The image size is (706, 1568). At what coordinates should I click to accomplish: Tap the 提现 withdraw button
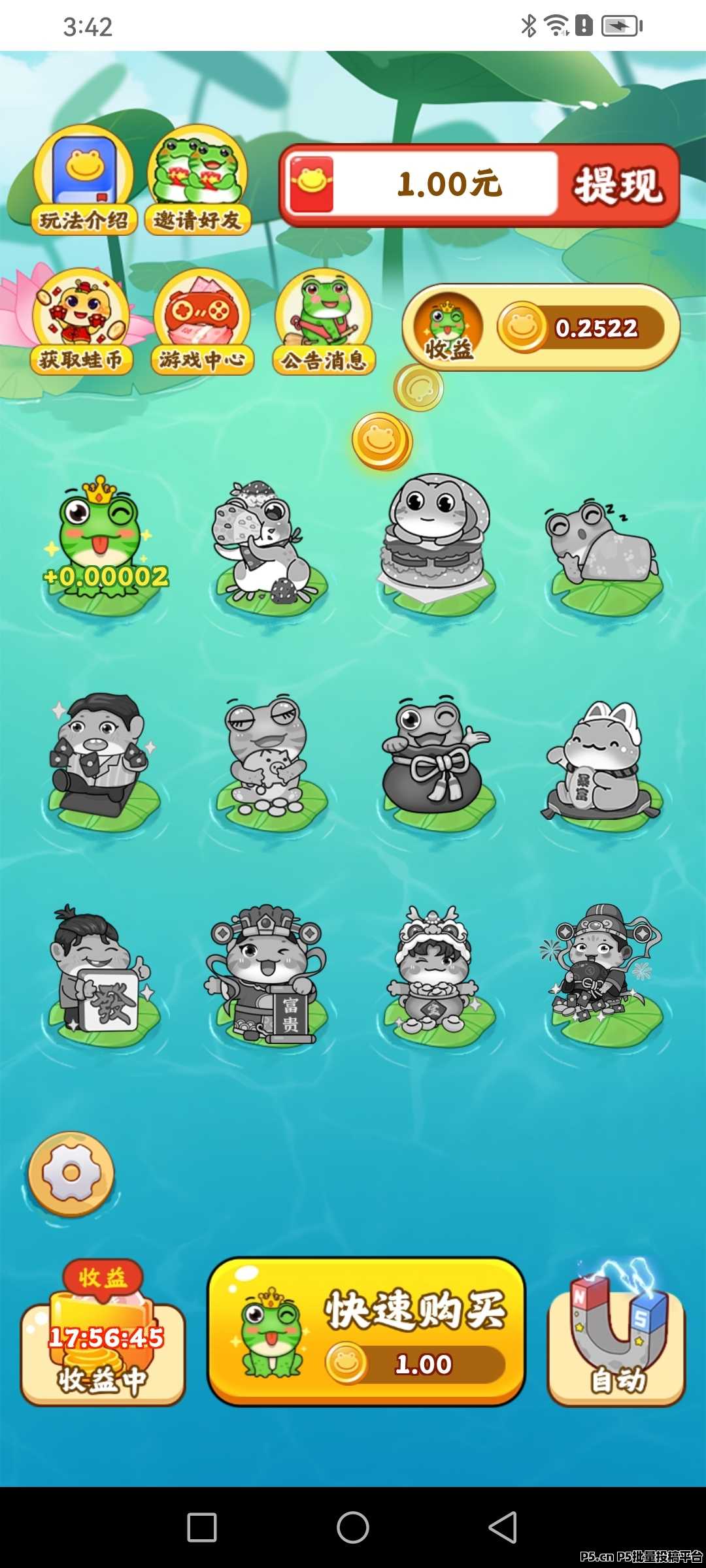click(617, 186)
